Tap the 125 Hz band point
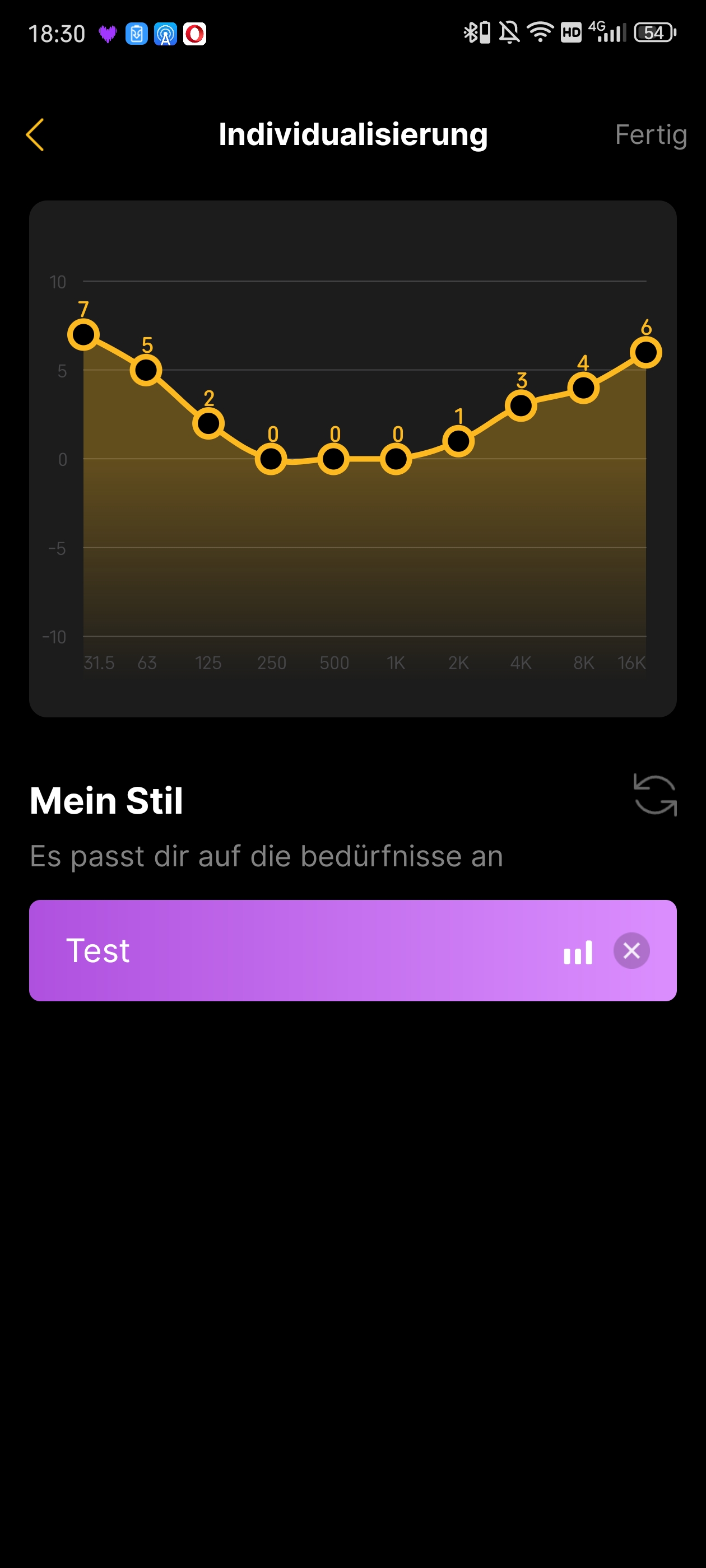The width and height of the screenshot is (706, 1568). point(208,423)
